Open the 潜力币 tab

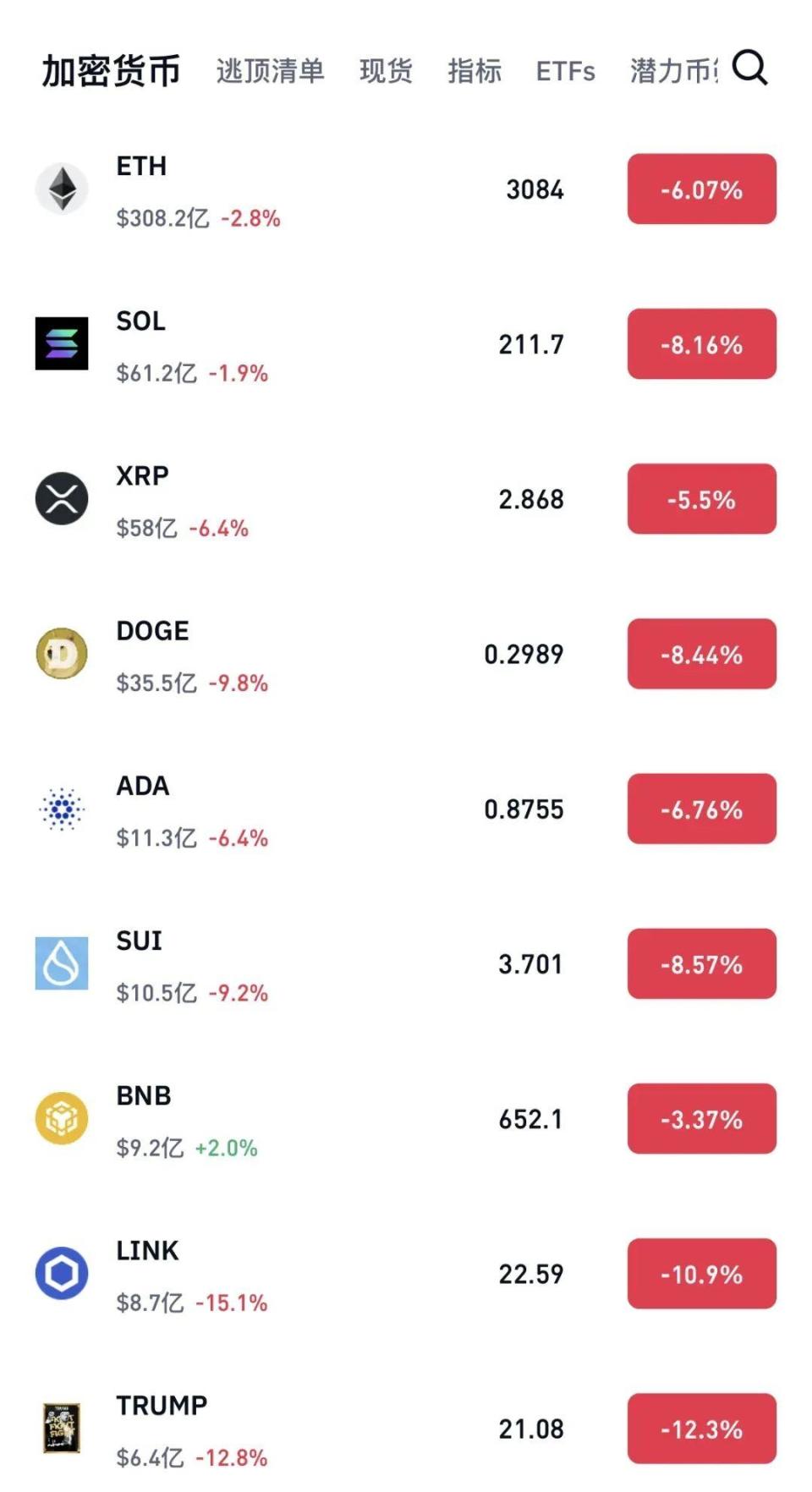coord(672,71)
